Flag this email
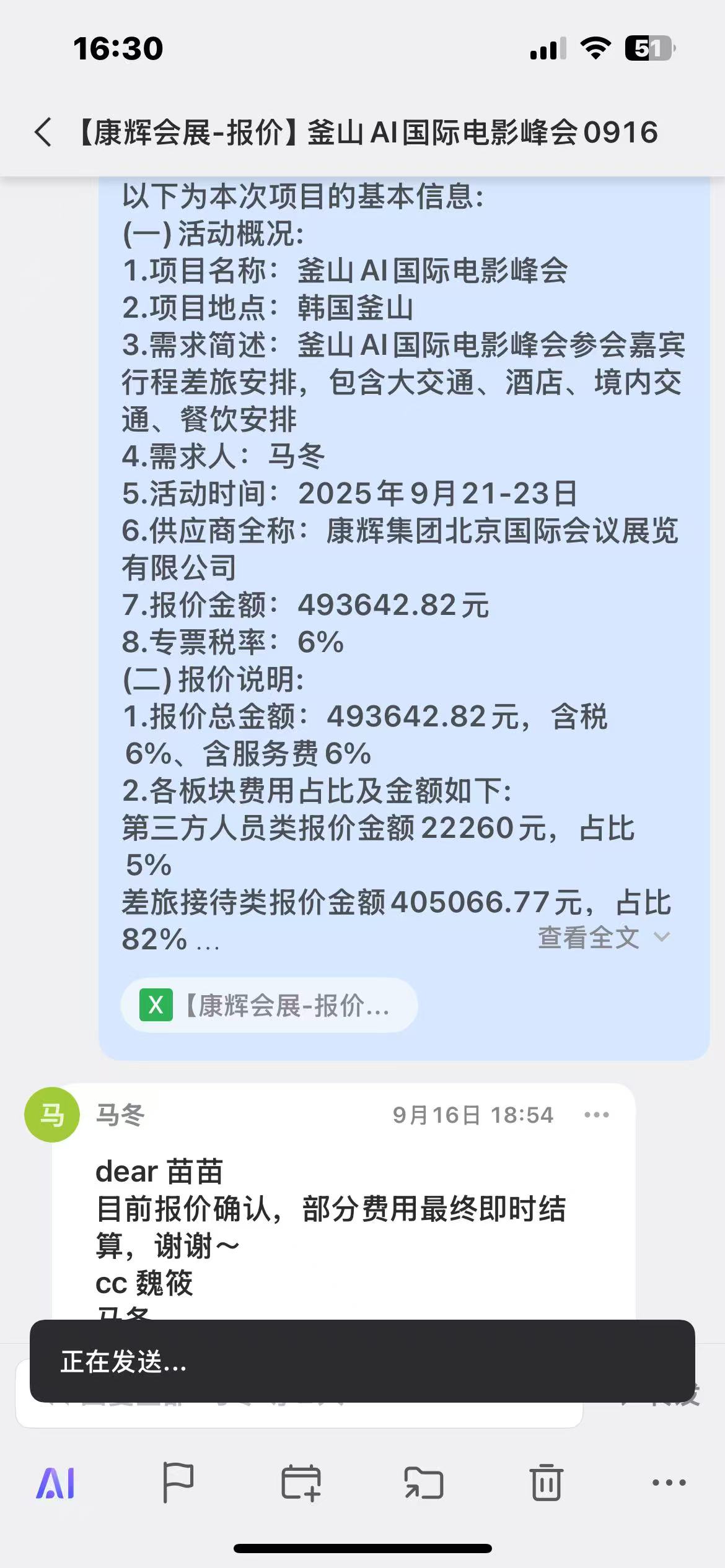The image size is (725, 1568). click(178, 1483)
